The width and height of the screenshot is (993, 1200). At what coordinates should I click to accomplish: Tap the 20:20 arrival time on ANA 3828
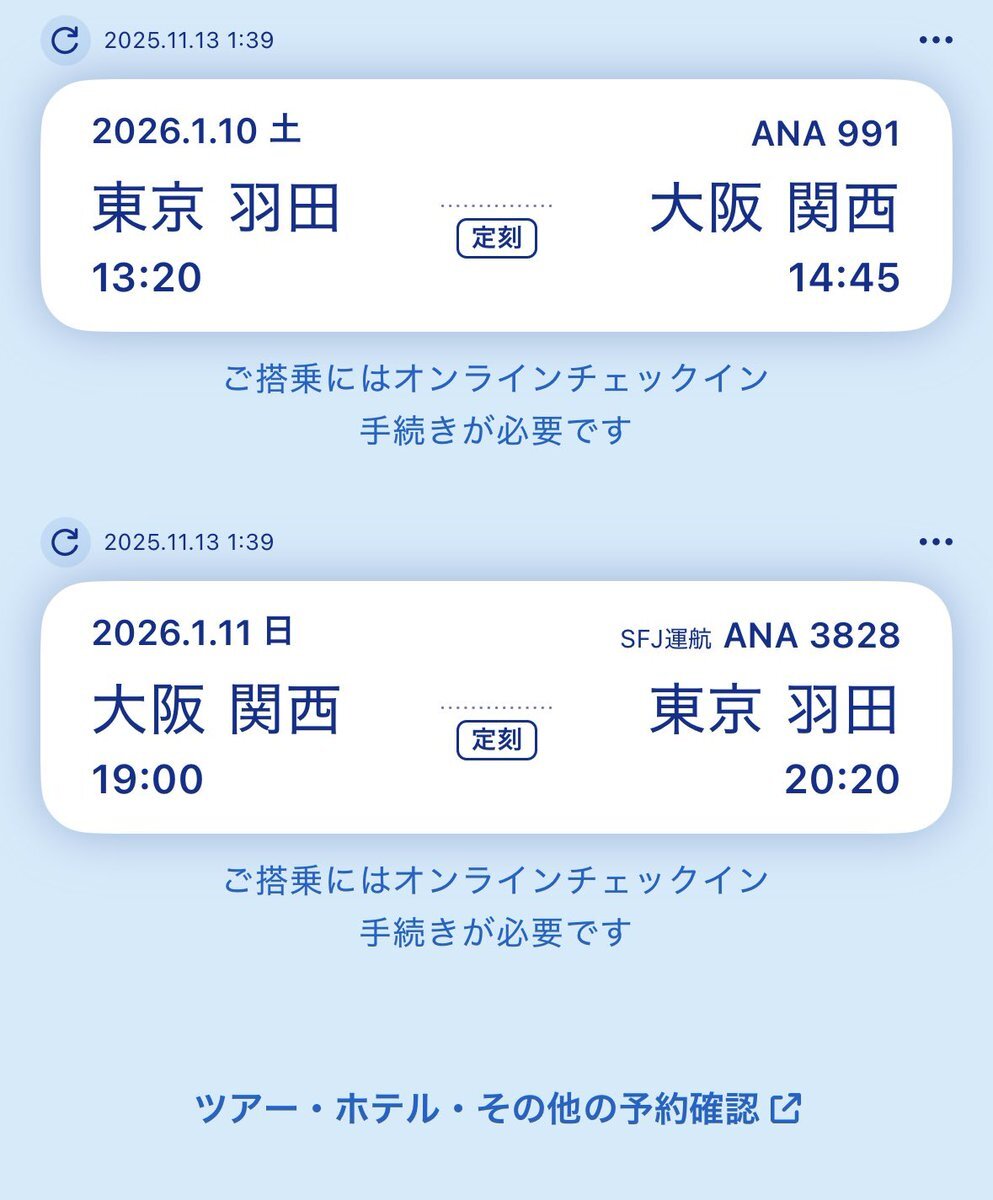pos(843,778)
